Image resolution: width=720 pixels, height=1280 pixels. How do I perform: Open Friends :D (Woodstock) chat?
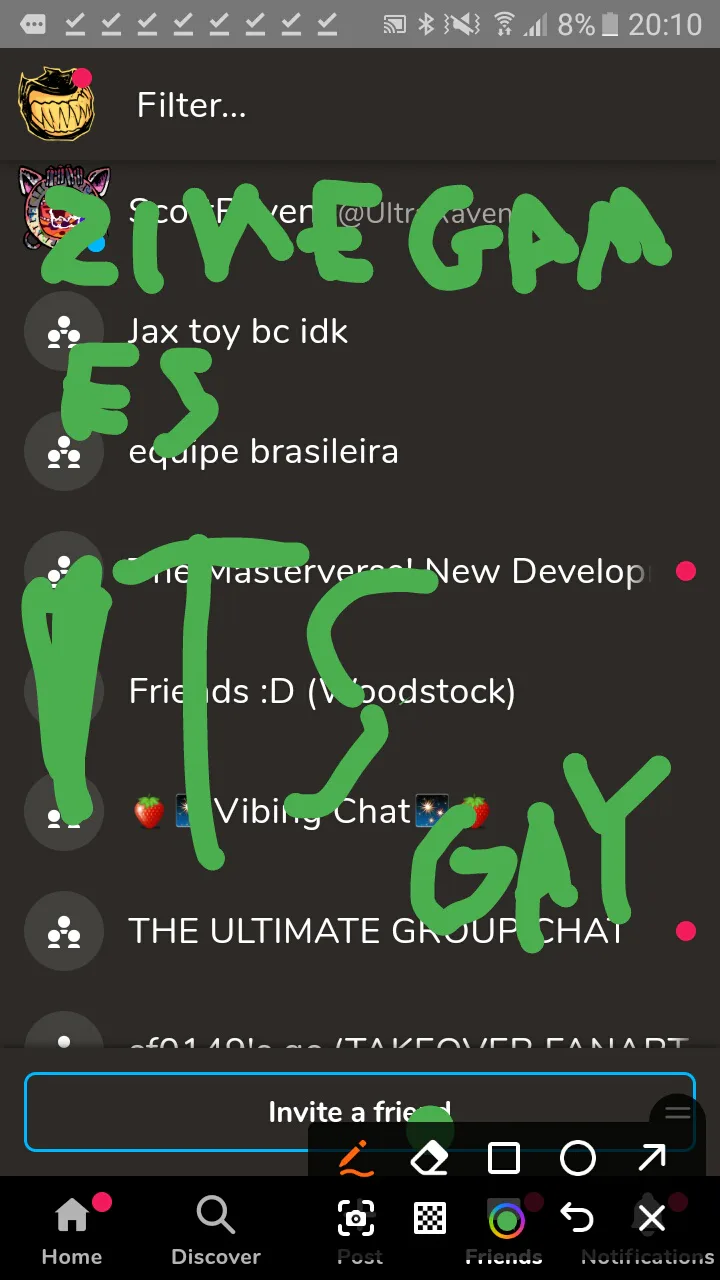[x=322, y=691]
